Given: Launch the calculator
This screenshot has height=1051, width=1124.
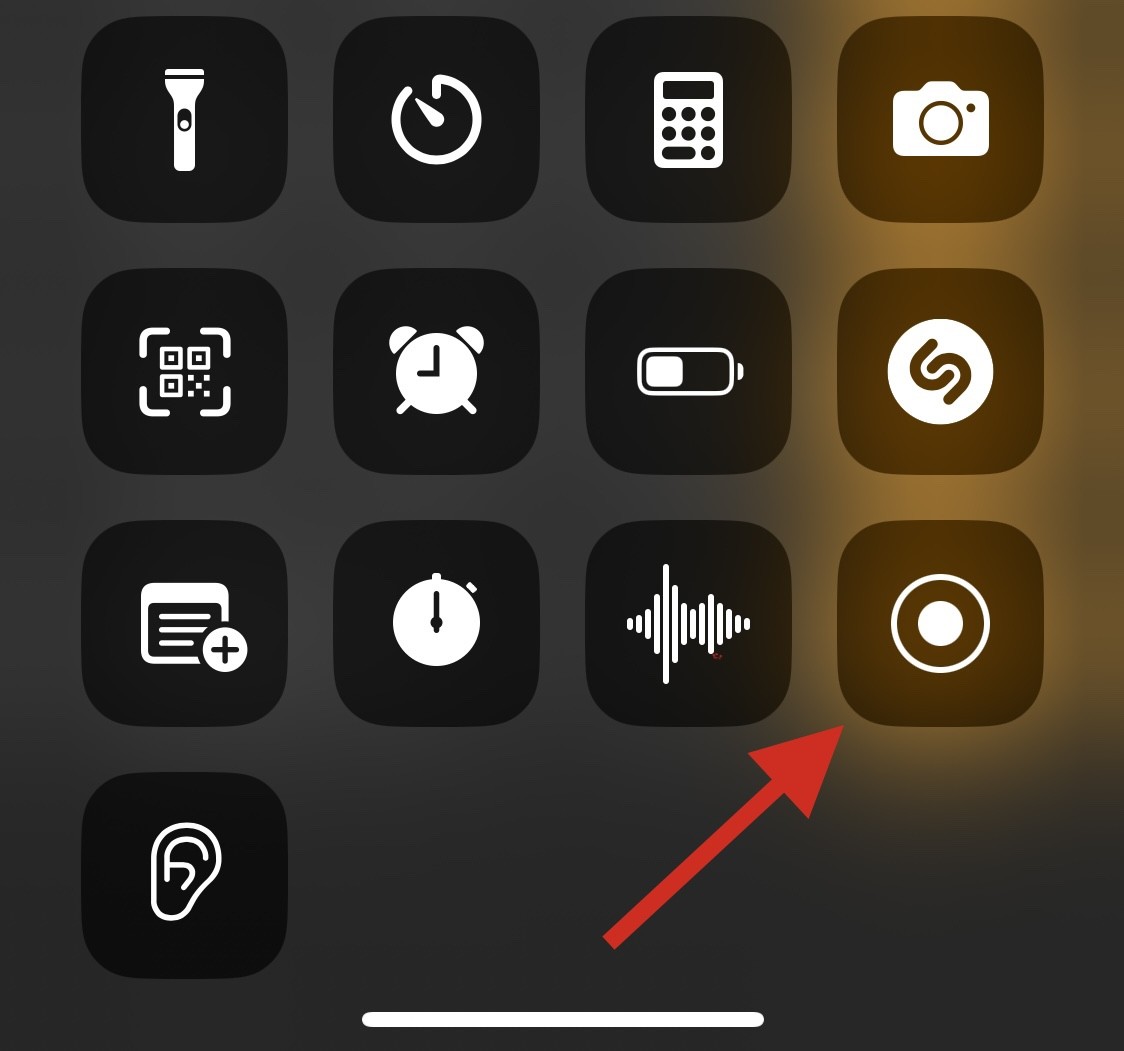Looking at the screenshot, I should [688, 119].
